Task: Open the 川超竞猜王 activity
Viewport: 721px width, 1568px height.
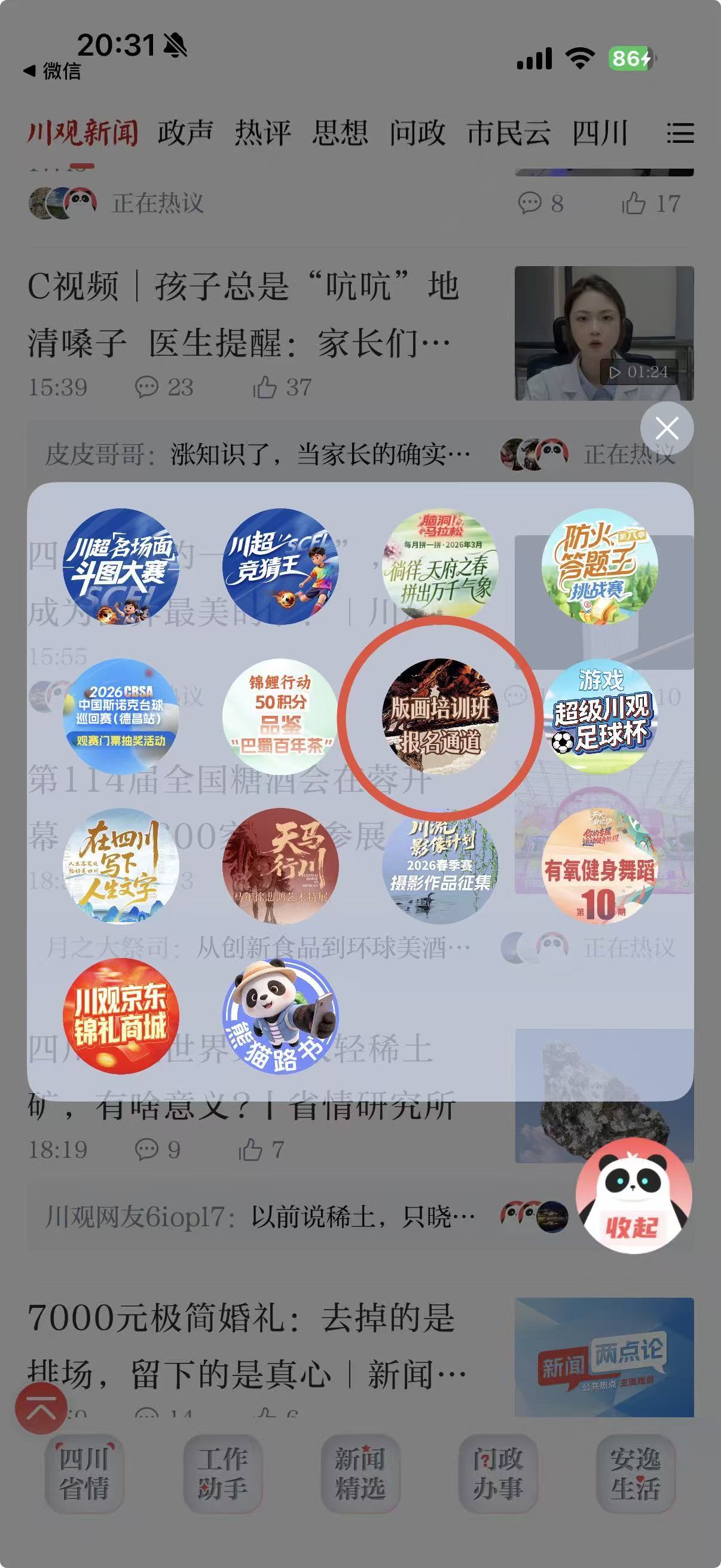Action: click(280, 566)
